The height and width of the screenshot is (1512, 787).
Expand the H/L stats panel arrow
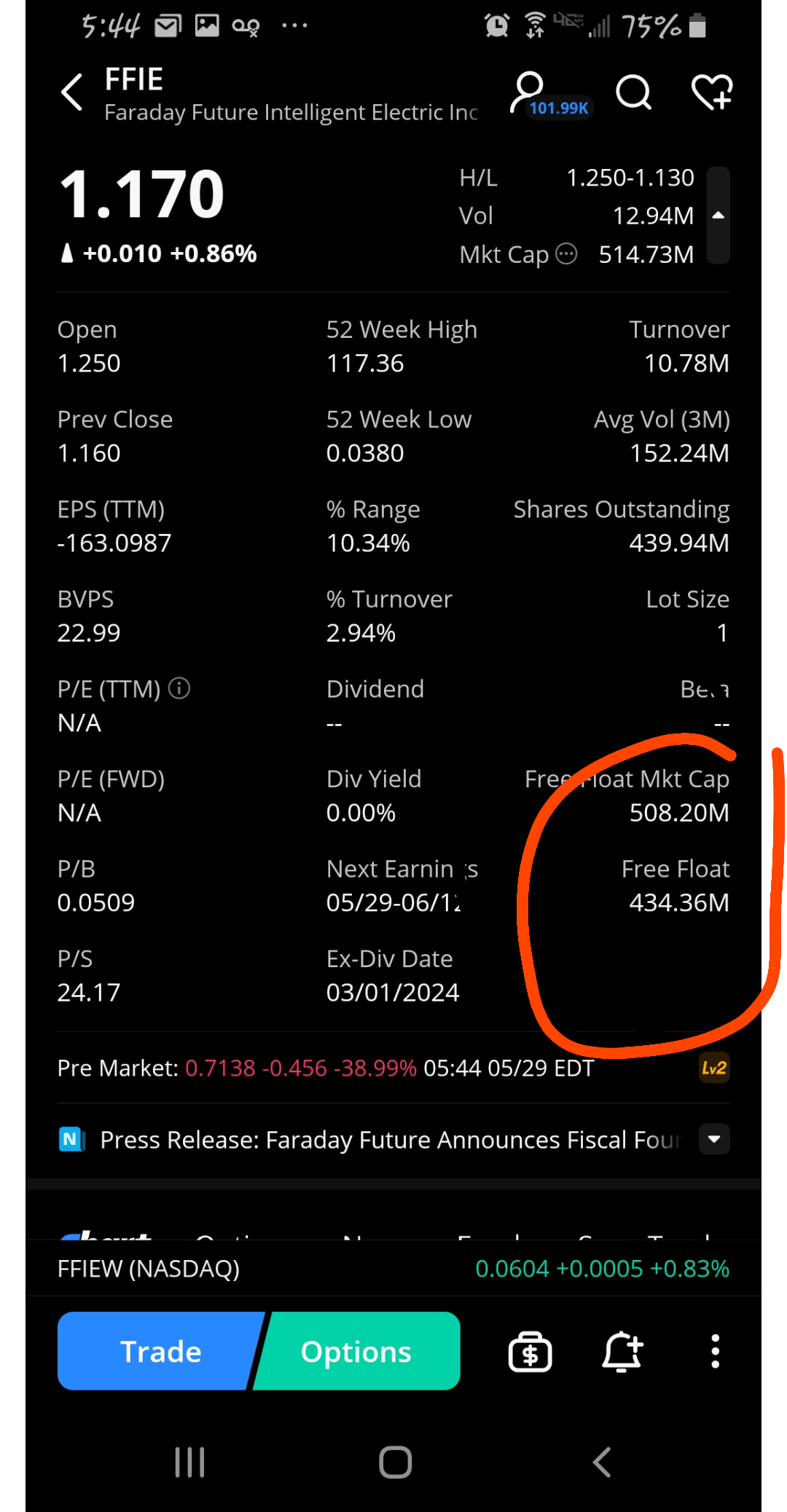coord(718,215)
